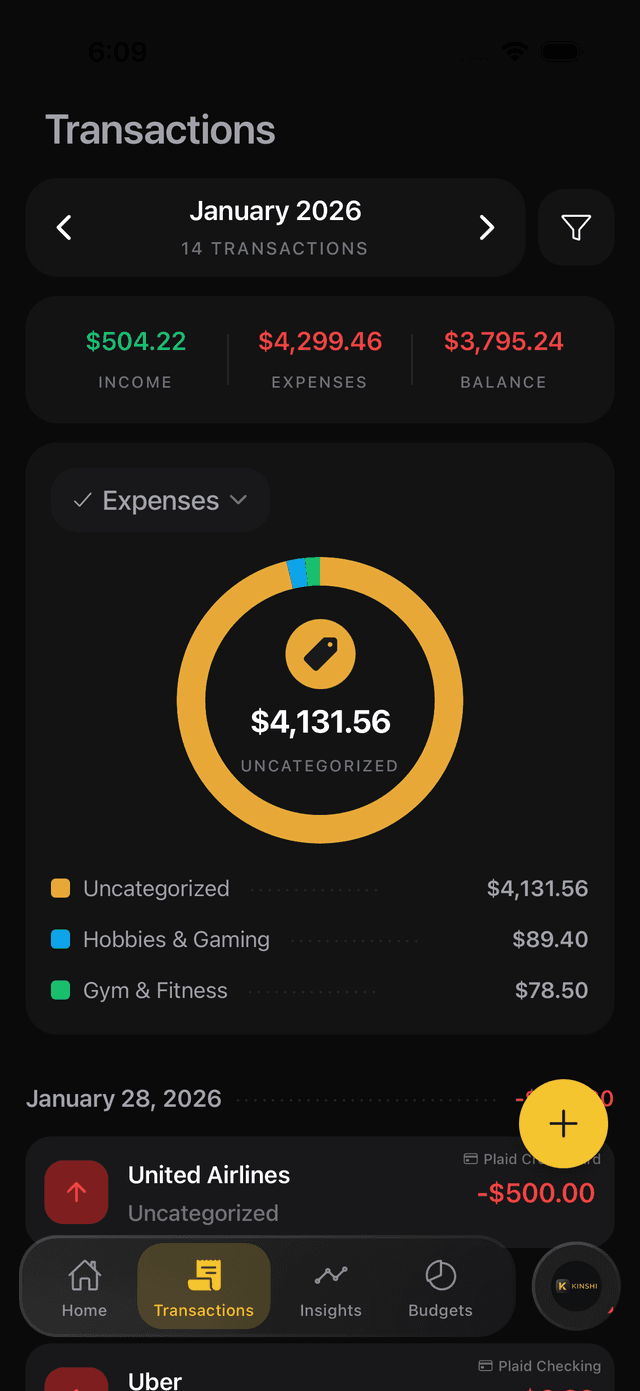
Task: Select the Transactions tab
Action: (x=204, y=1288)
